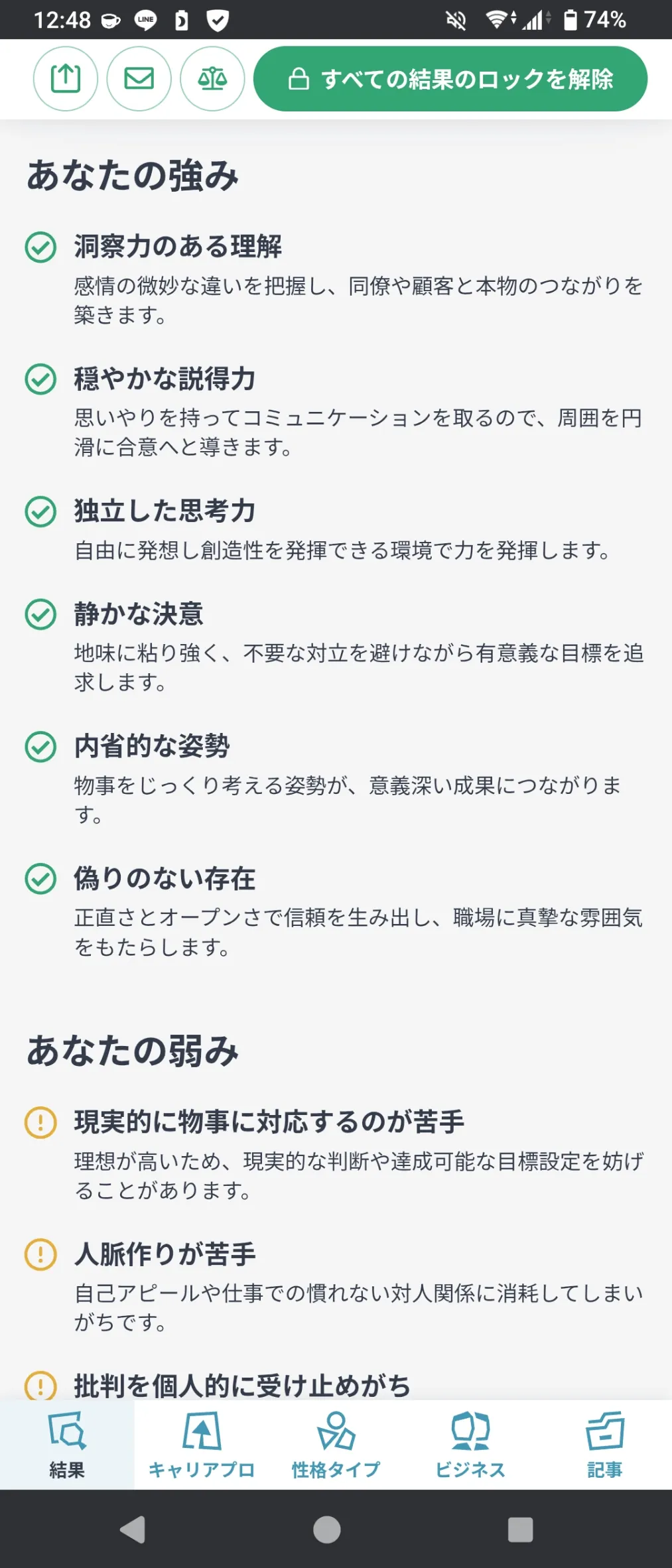Go back with system back button
The width and height of the screenshot is (672, 1568).
[x=133, y=1530]
